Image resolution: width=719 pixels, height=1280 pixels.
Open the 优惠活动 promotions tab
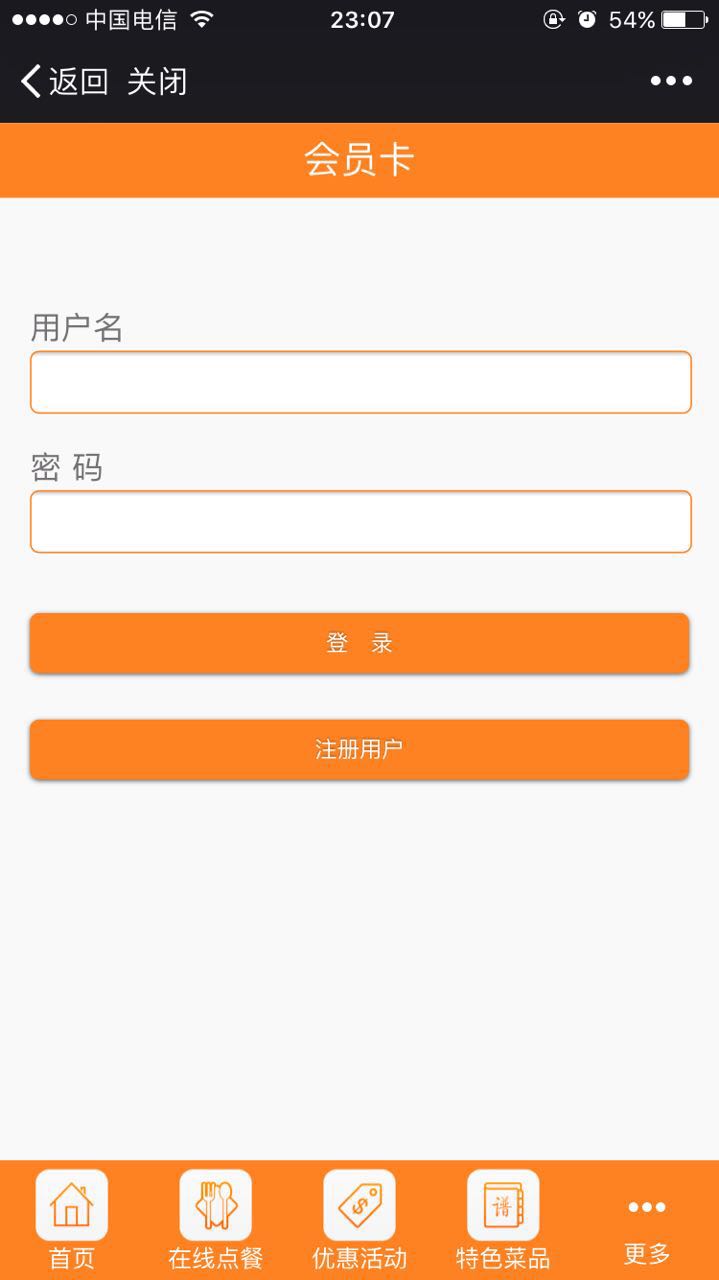(359, 1219)
